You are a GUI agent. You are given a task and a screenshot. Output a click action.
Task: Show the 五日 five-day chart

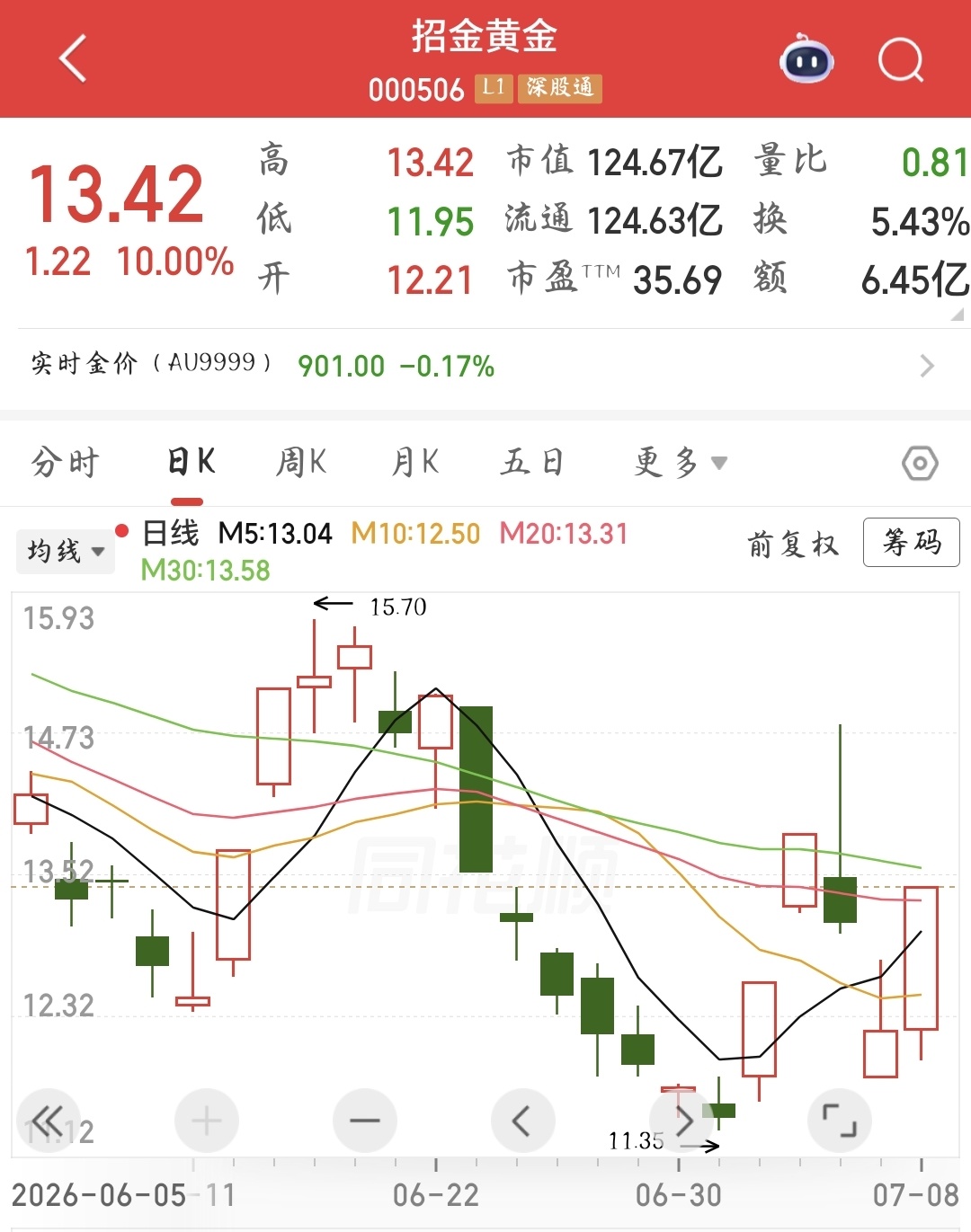532,462
